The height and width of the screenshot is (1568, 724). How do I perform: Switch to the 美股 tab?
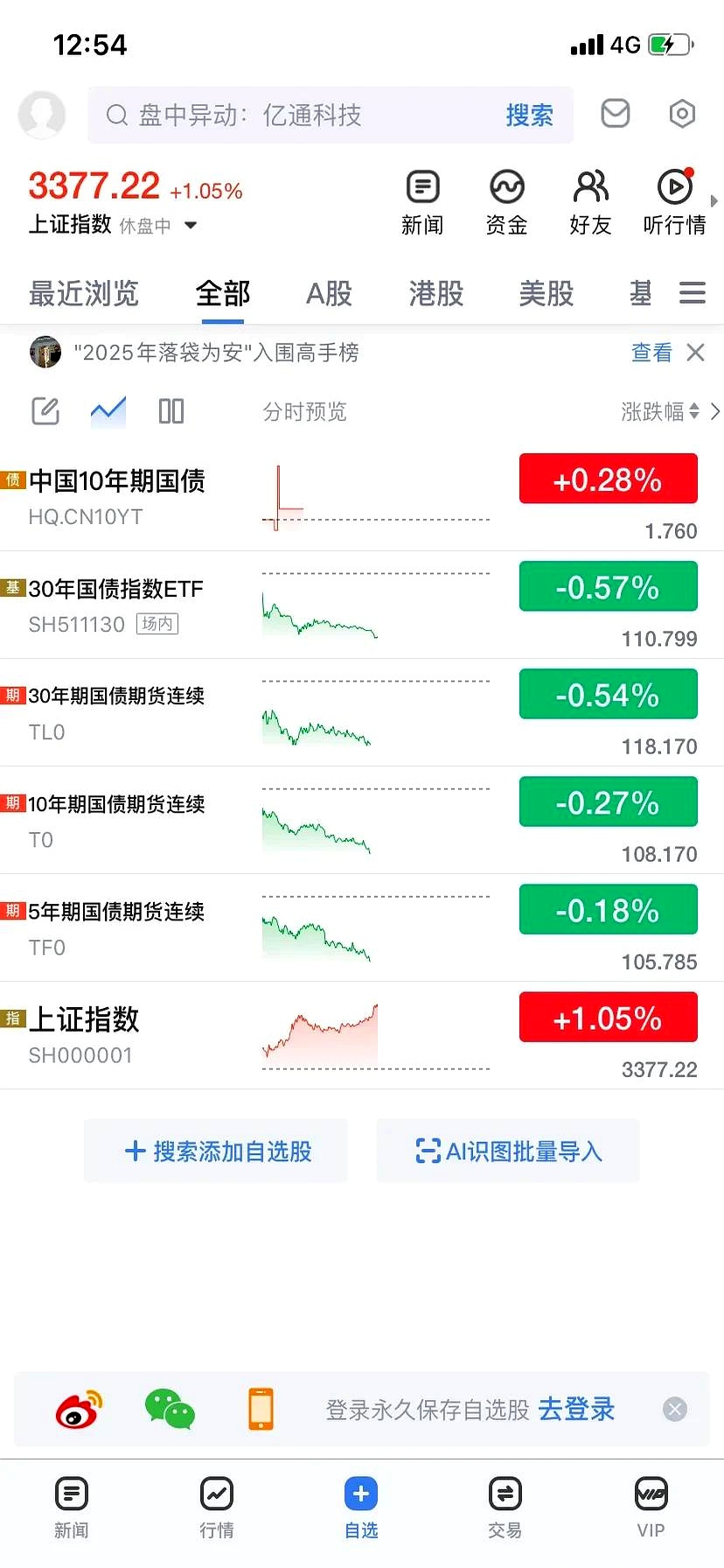546,295
